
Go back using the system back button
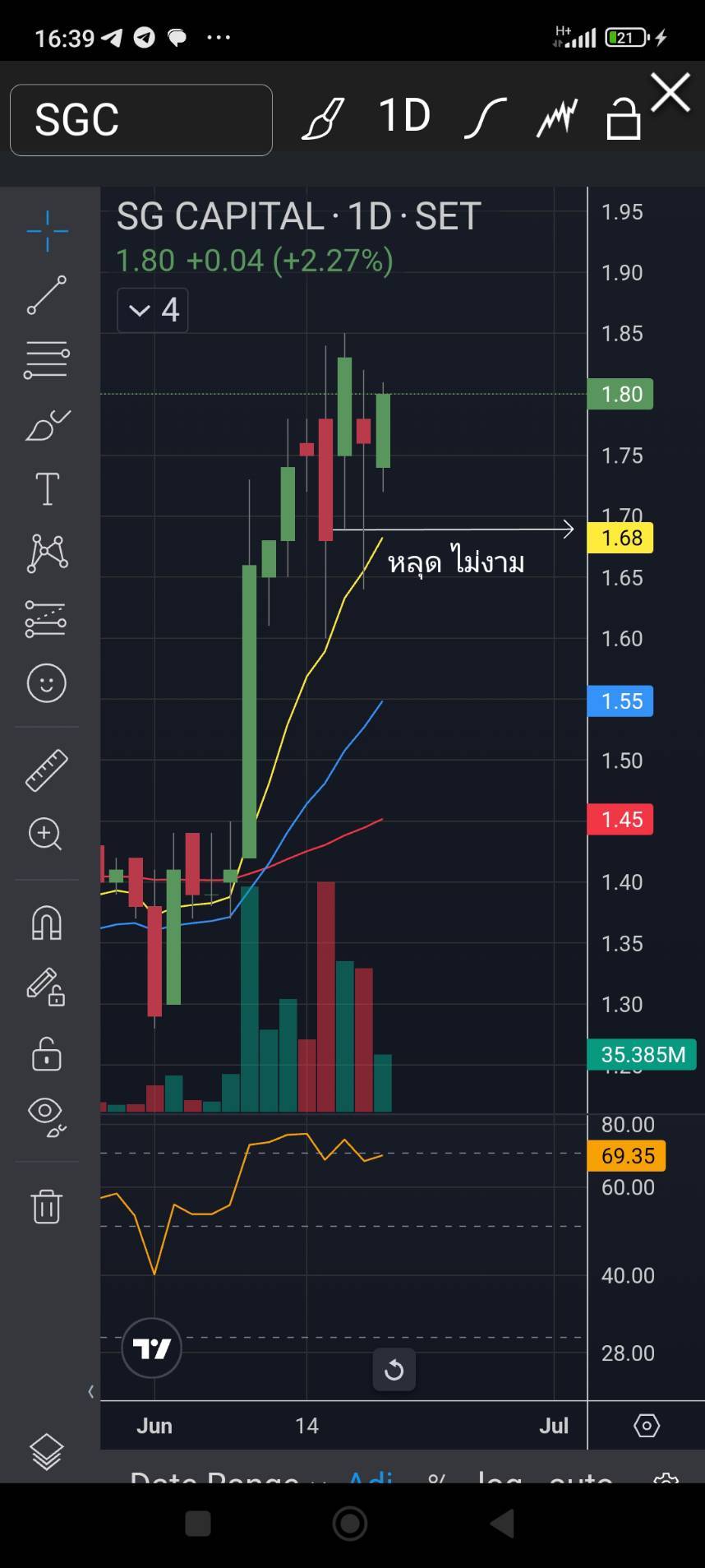[502, 1524]
